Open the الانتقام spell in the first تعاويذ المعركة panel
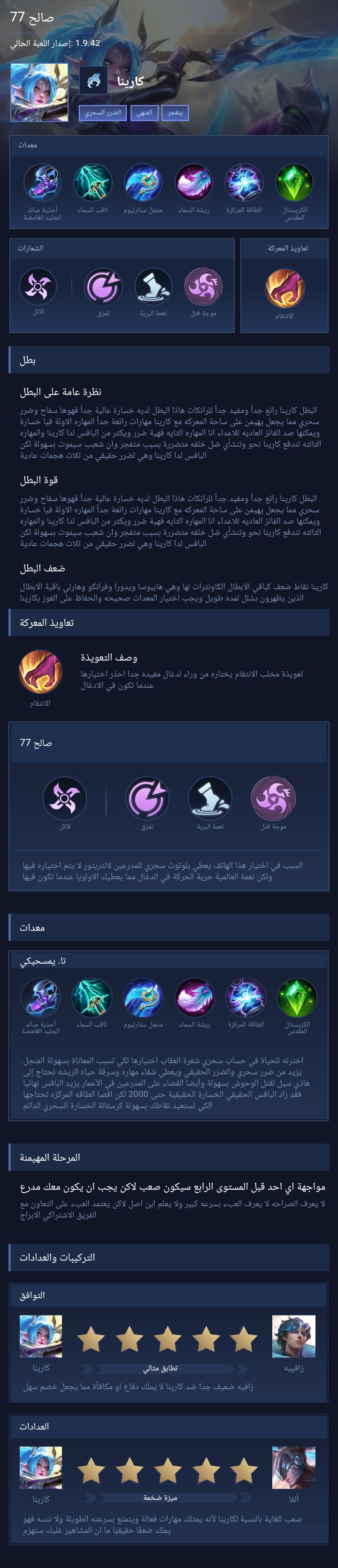338x1568 pixels. (x=284, y=288)
